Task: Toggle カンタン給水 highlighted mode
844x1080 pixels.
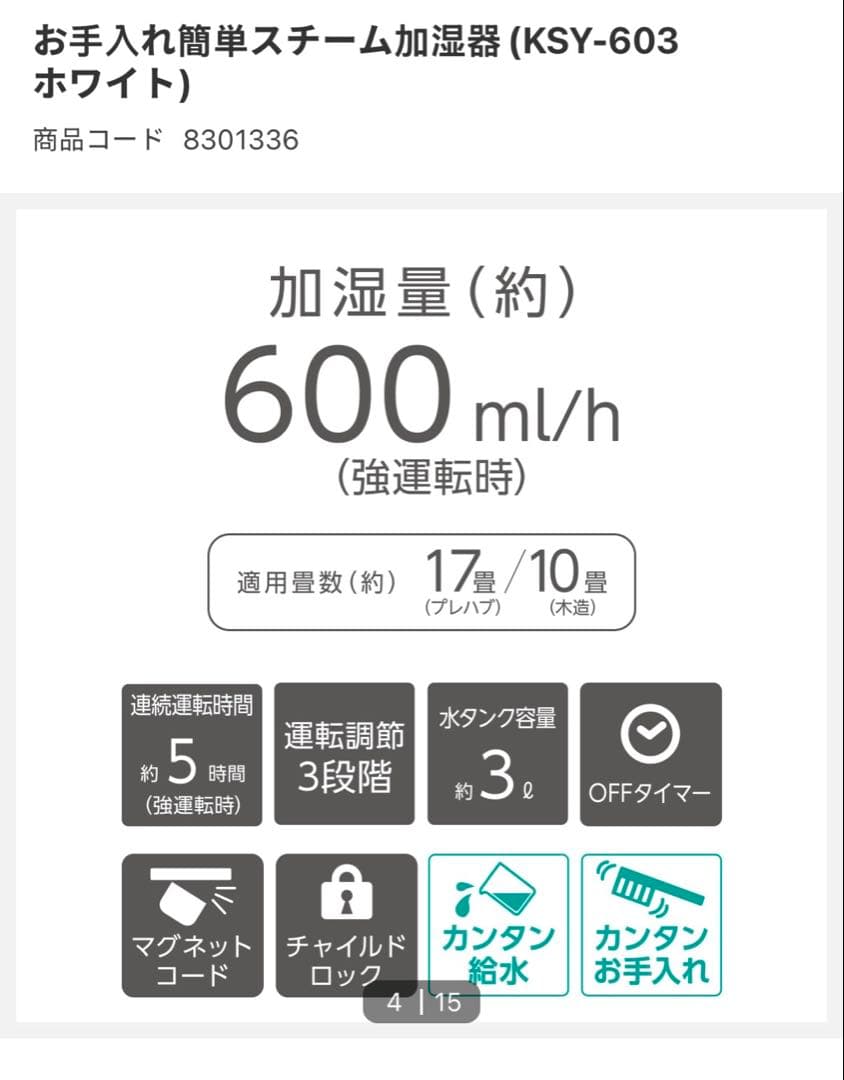Action: [499, 925]
